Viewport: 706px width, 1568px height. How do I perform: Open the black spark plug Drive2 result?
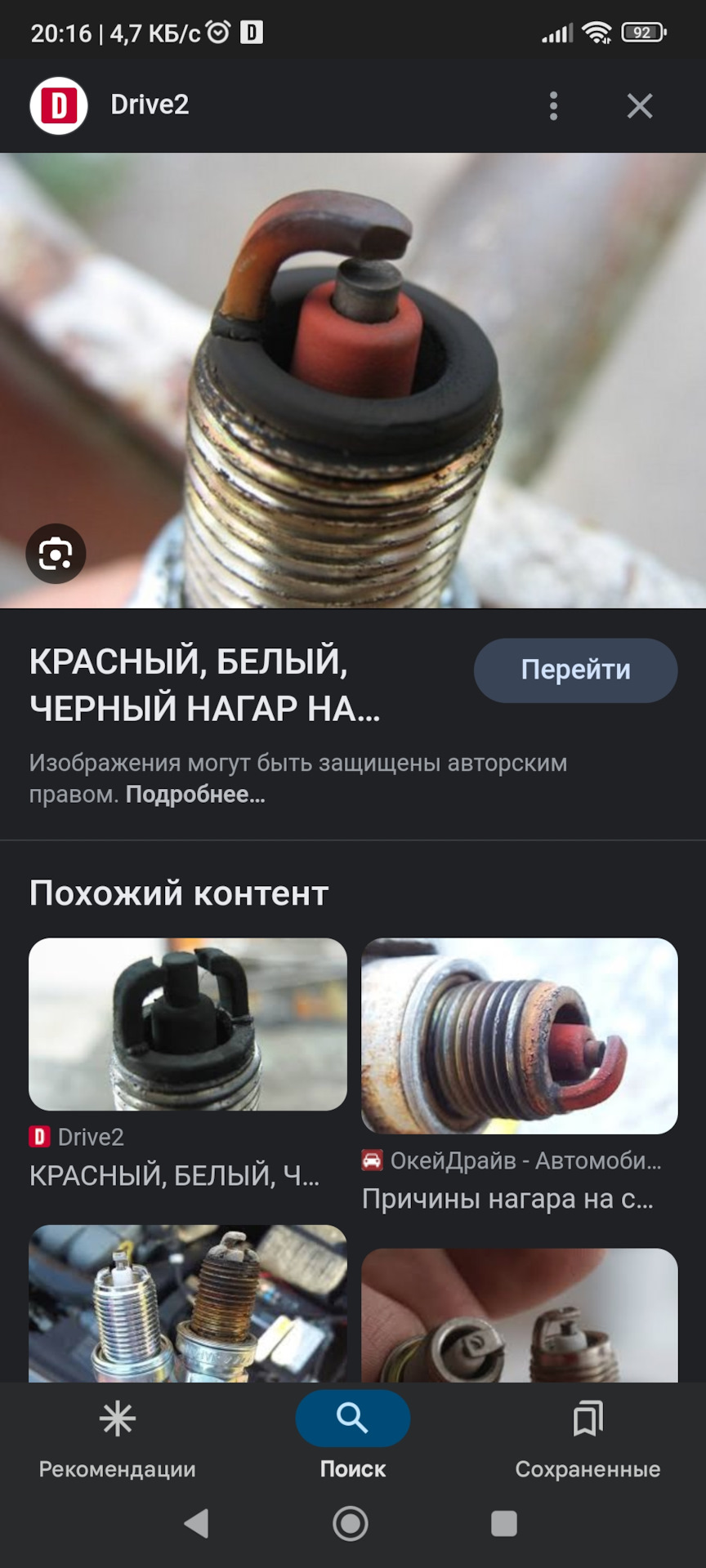coord(188,1024)
